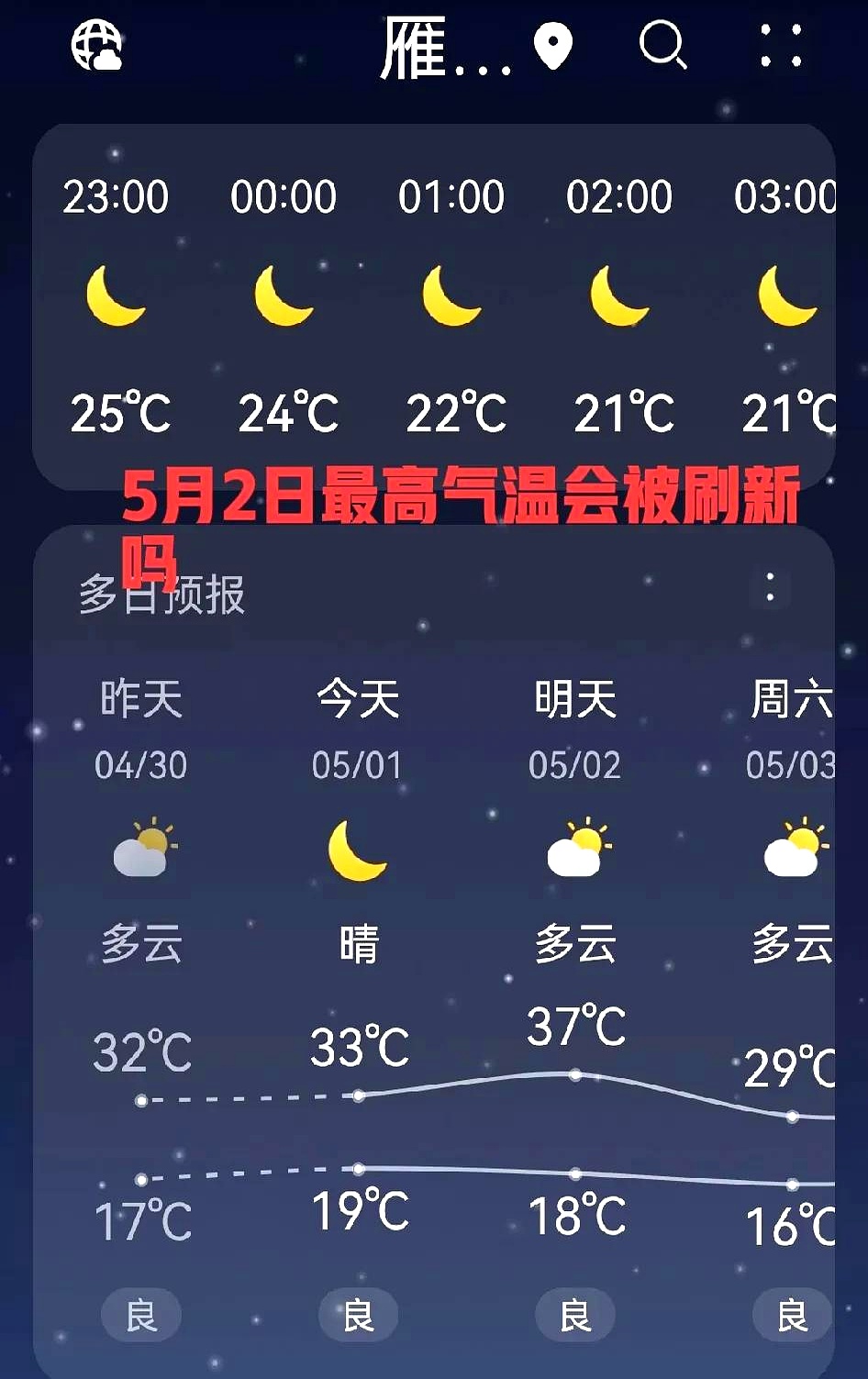Screen dimensions: 868x1379
Task: Tap the 良 air quality badge under 明天
Action: pyautogui.click(x=573, y=1315)
